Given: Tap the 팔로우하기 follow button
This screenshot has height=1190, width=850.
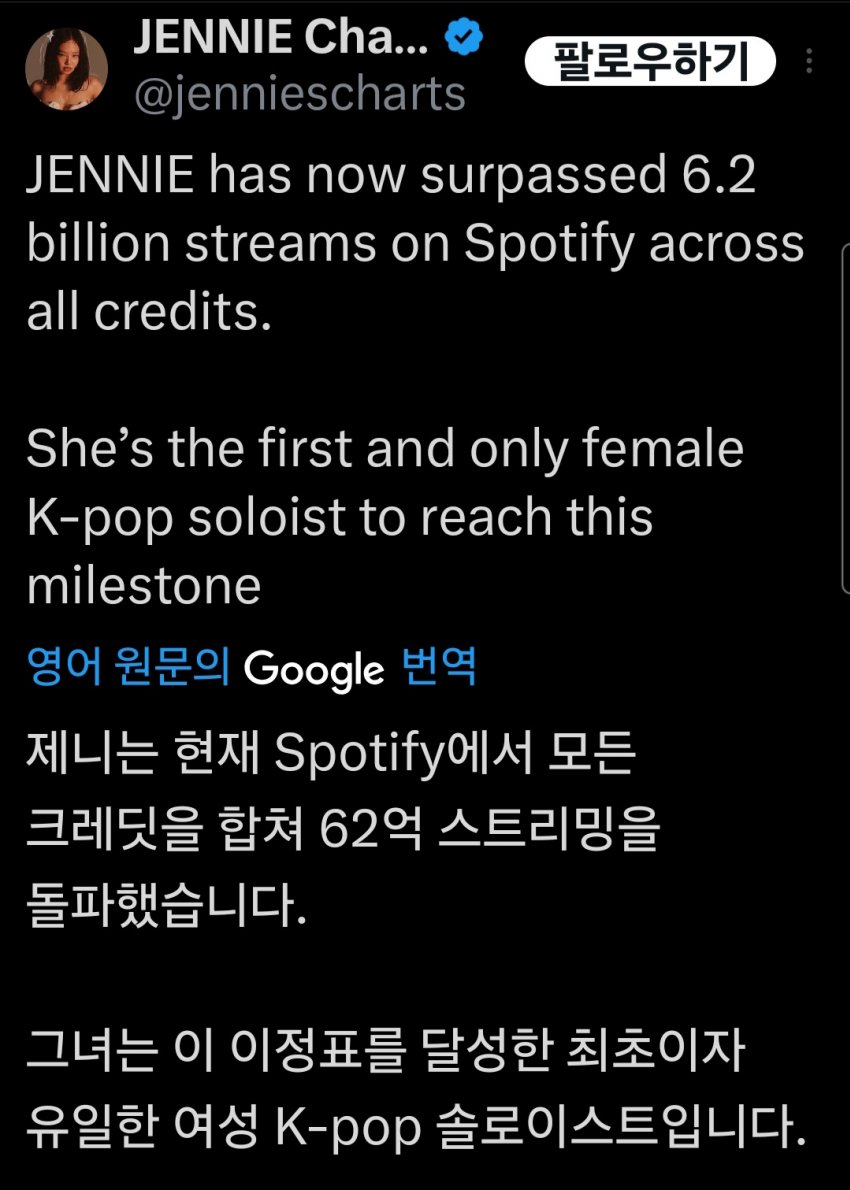Looking at the screenshot, I should tap(650, 61).
